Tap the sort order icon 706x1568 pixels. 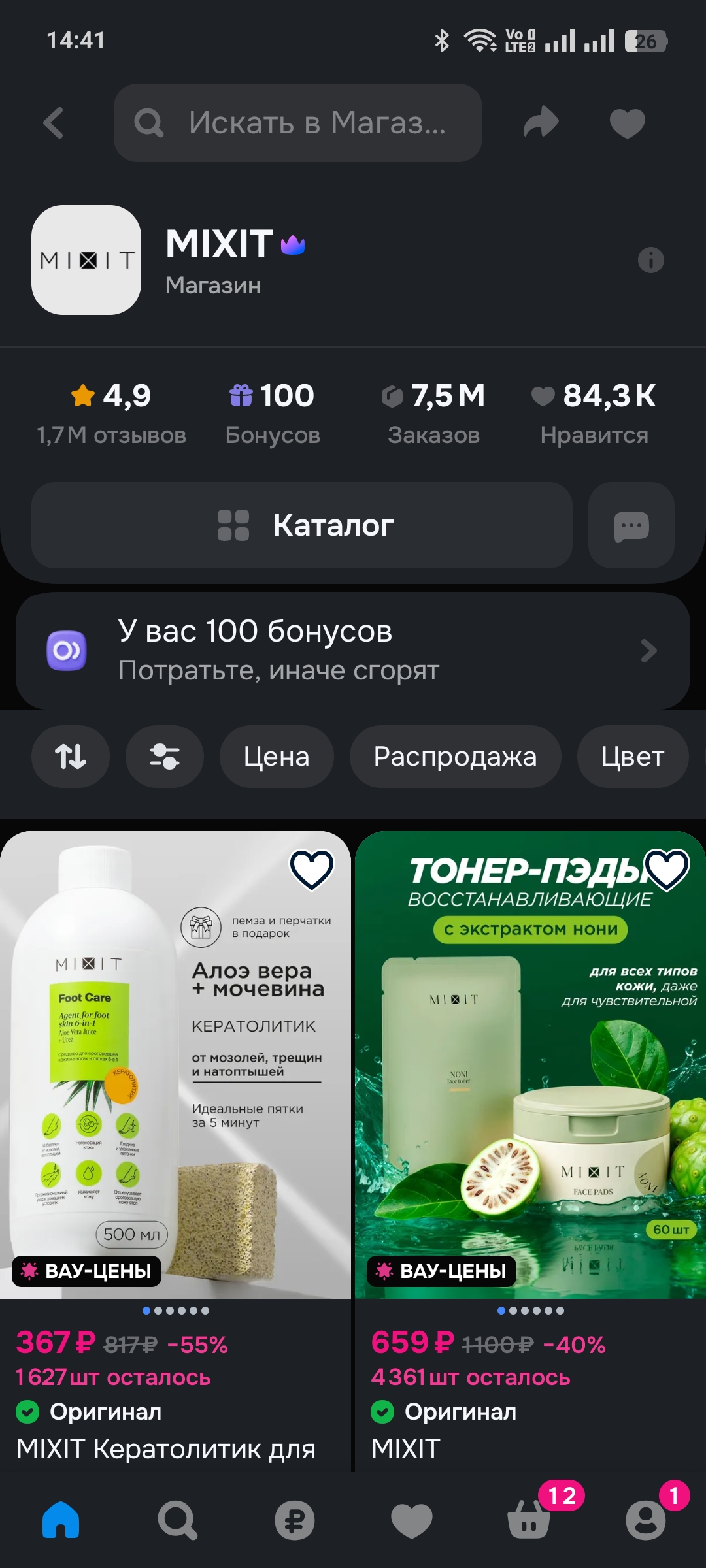coord(70,757)
